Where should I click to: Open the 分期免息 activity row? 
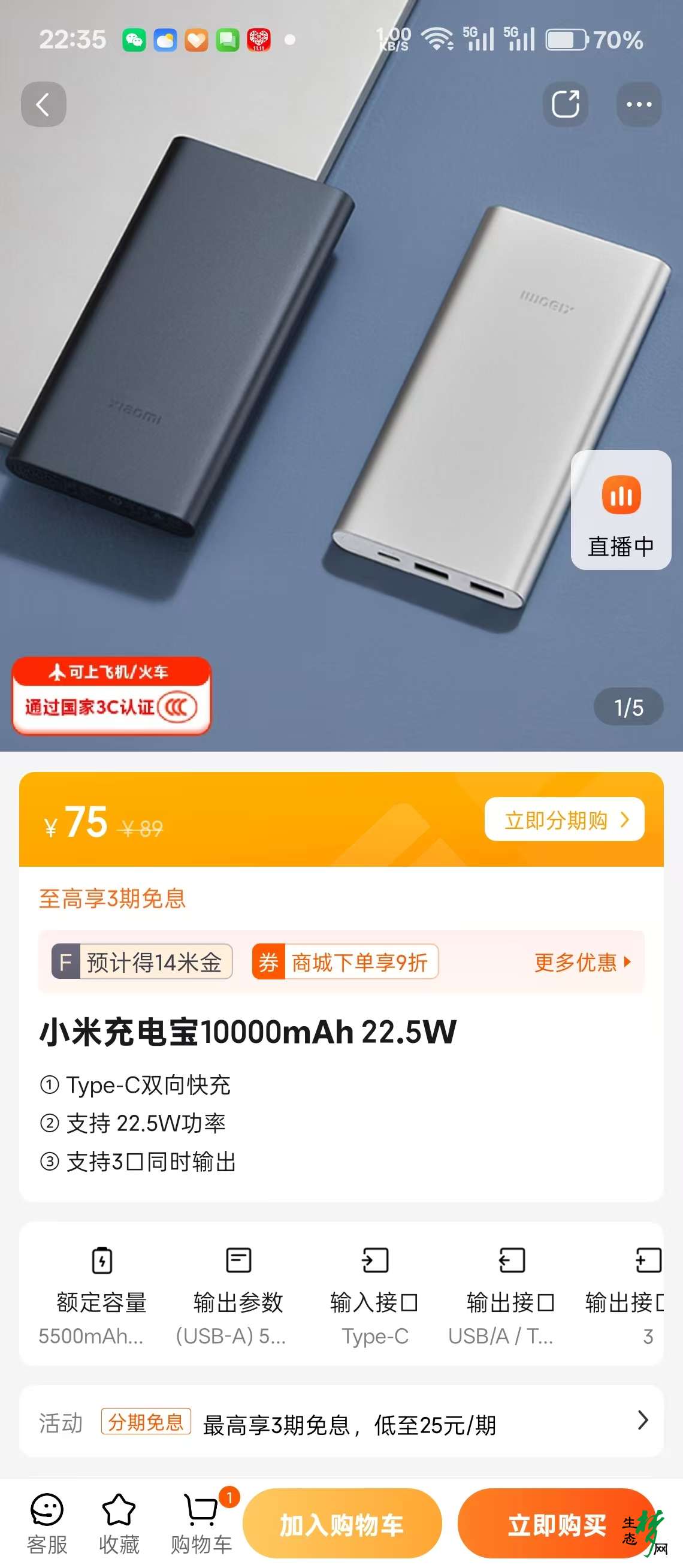(x=340, y=1422)
